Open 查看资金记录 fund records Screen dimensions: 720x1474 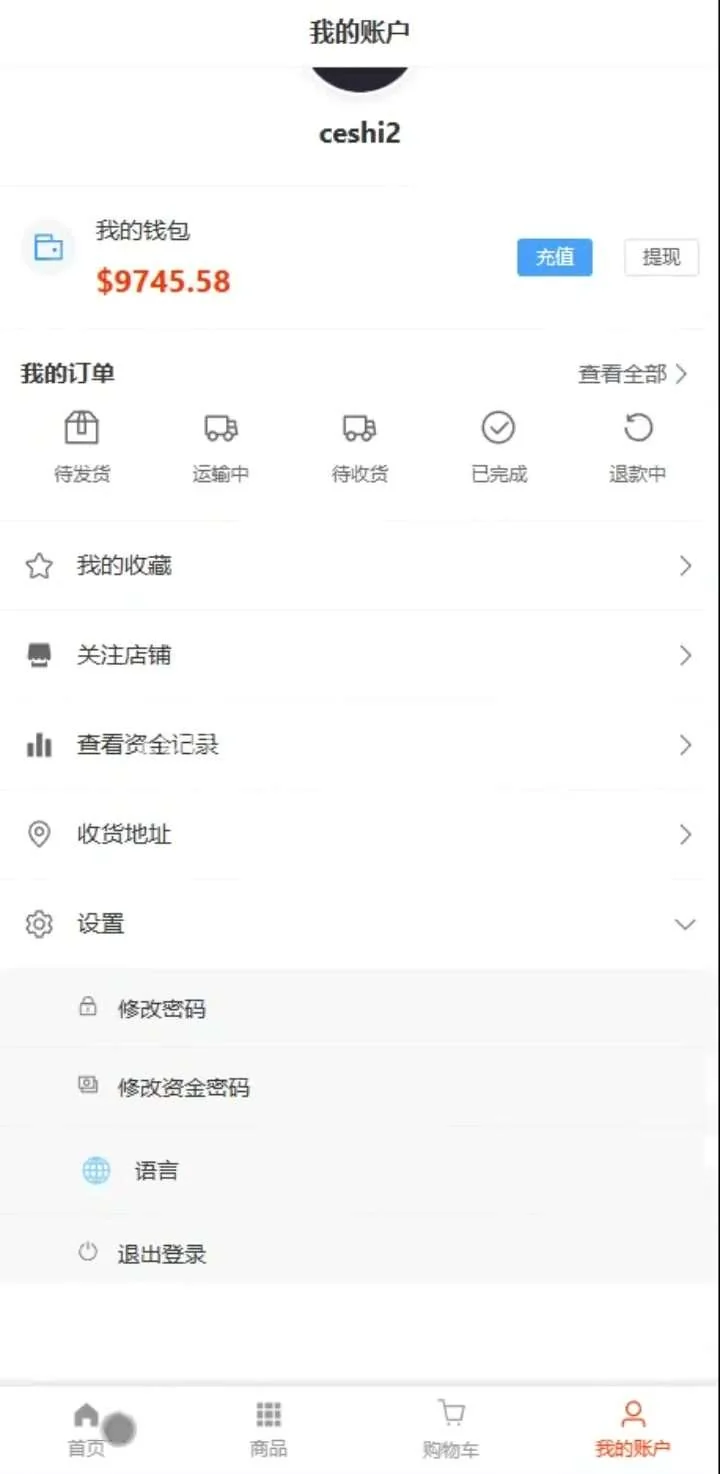pyautogui.click(x=360, y=745)
